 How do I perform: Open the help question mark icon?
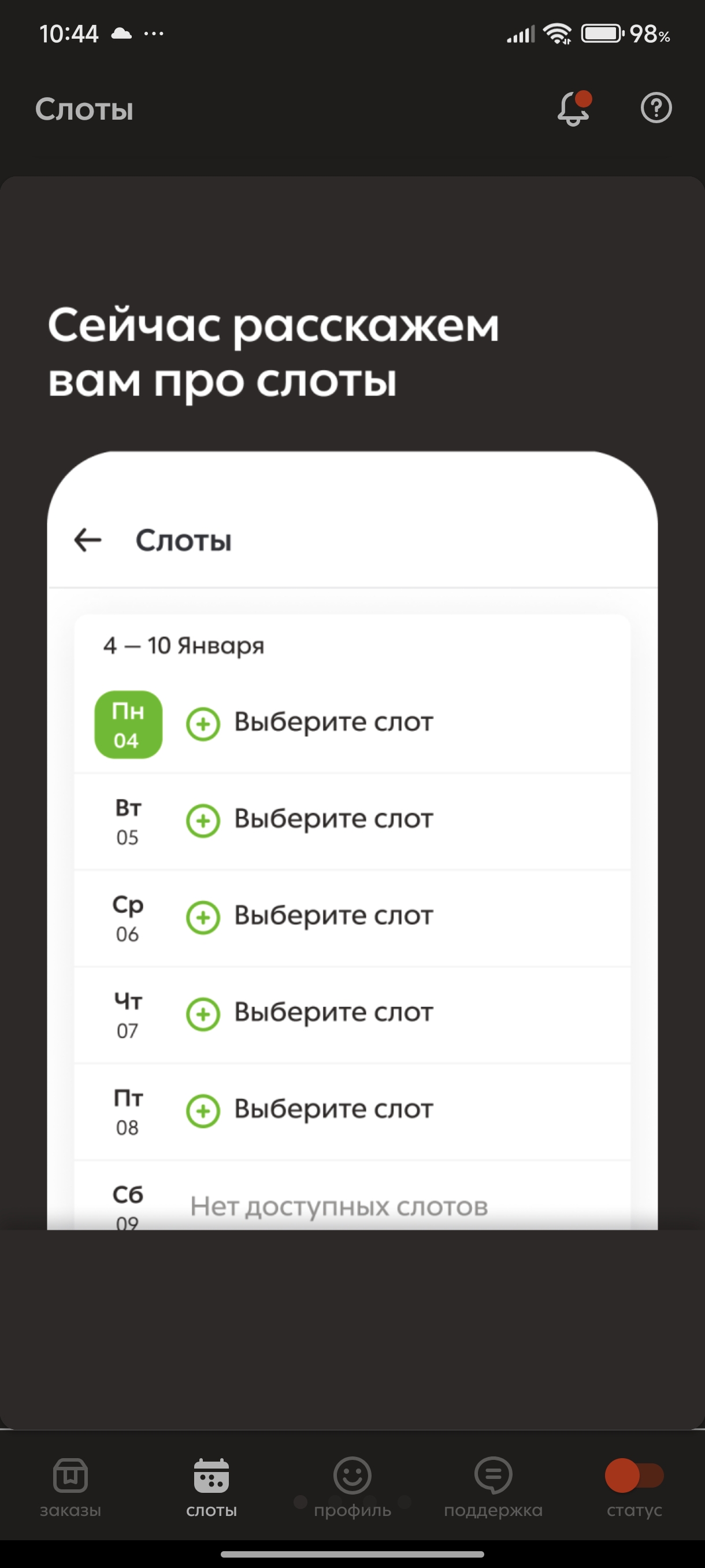coord(656,108)
